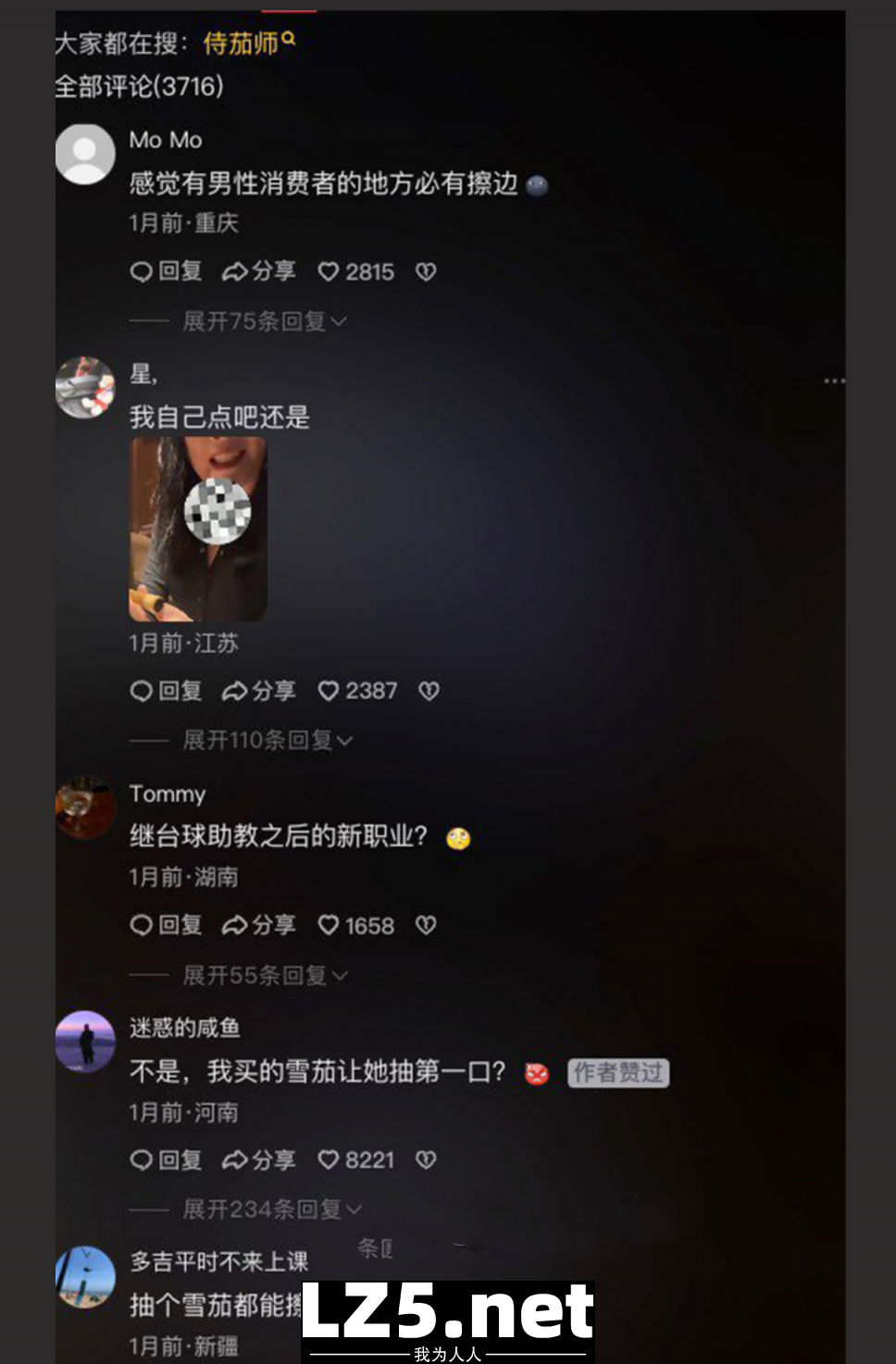The width and height of the screenshot is (896, 1364).
Task: Like 迷惑的咸鱼's comment with 8221 likes
Action: click(x=355, y=1160)
